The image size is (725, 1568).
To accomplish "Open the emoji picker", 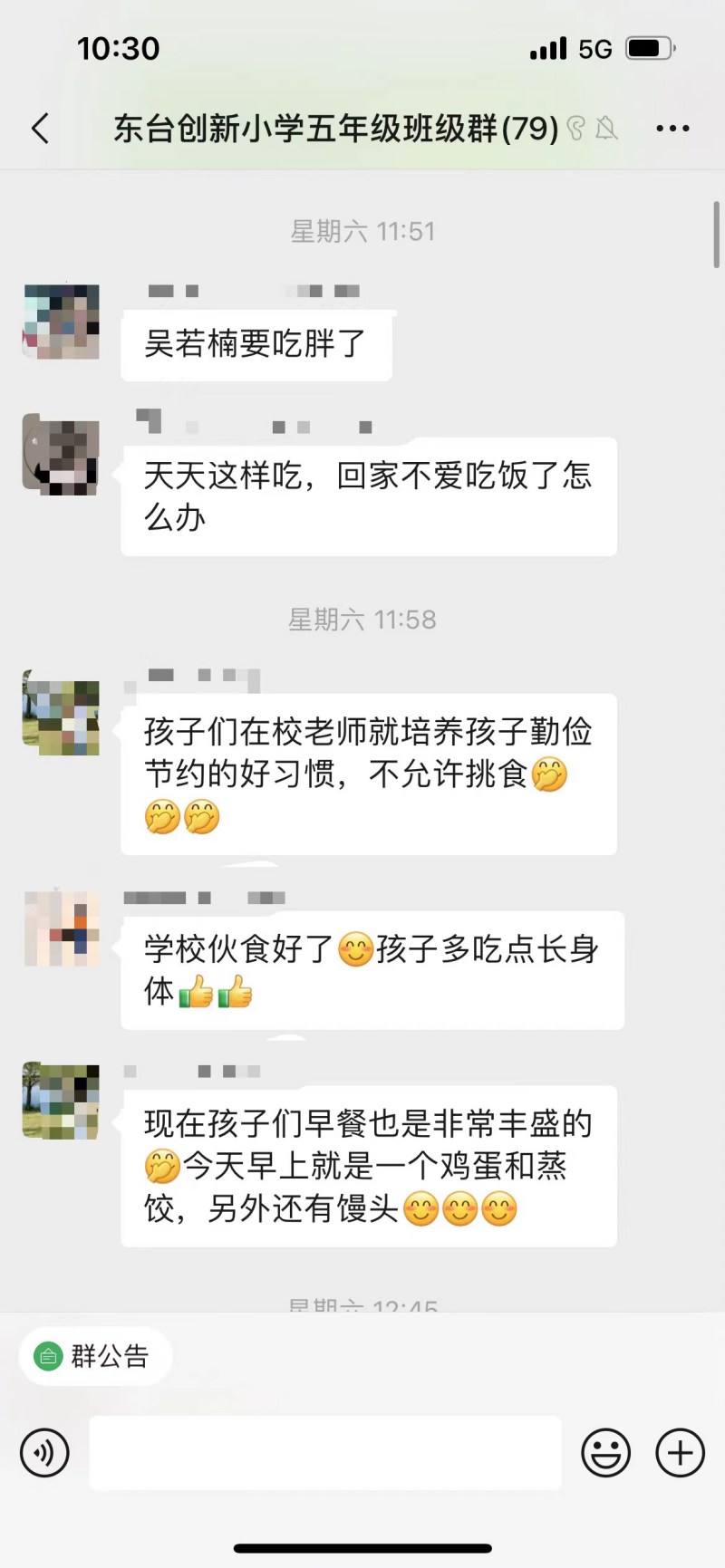I will (605, 1453).
